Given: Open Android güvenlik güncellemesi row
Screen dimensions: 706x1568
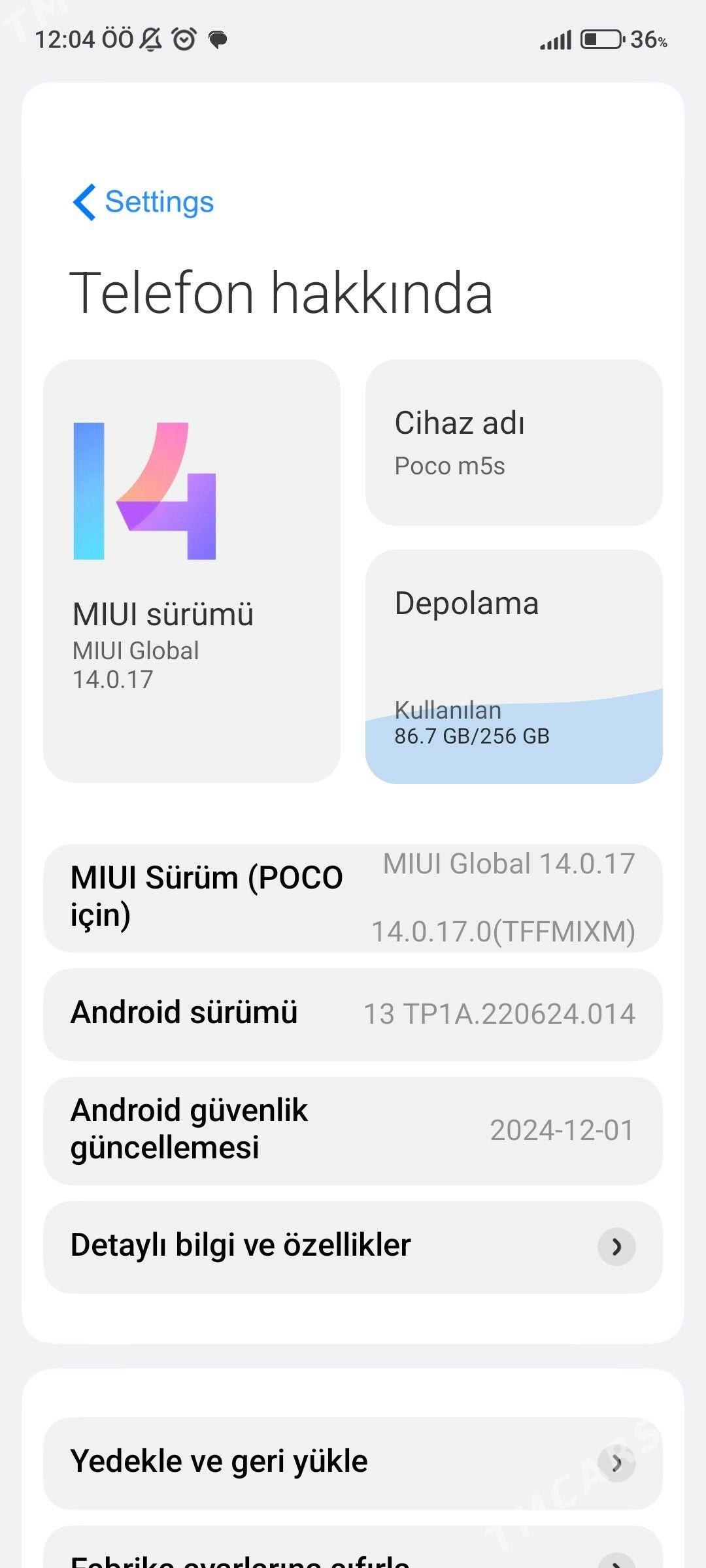Looking at the screenshot, I should (352, 1130).
